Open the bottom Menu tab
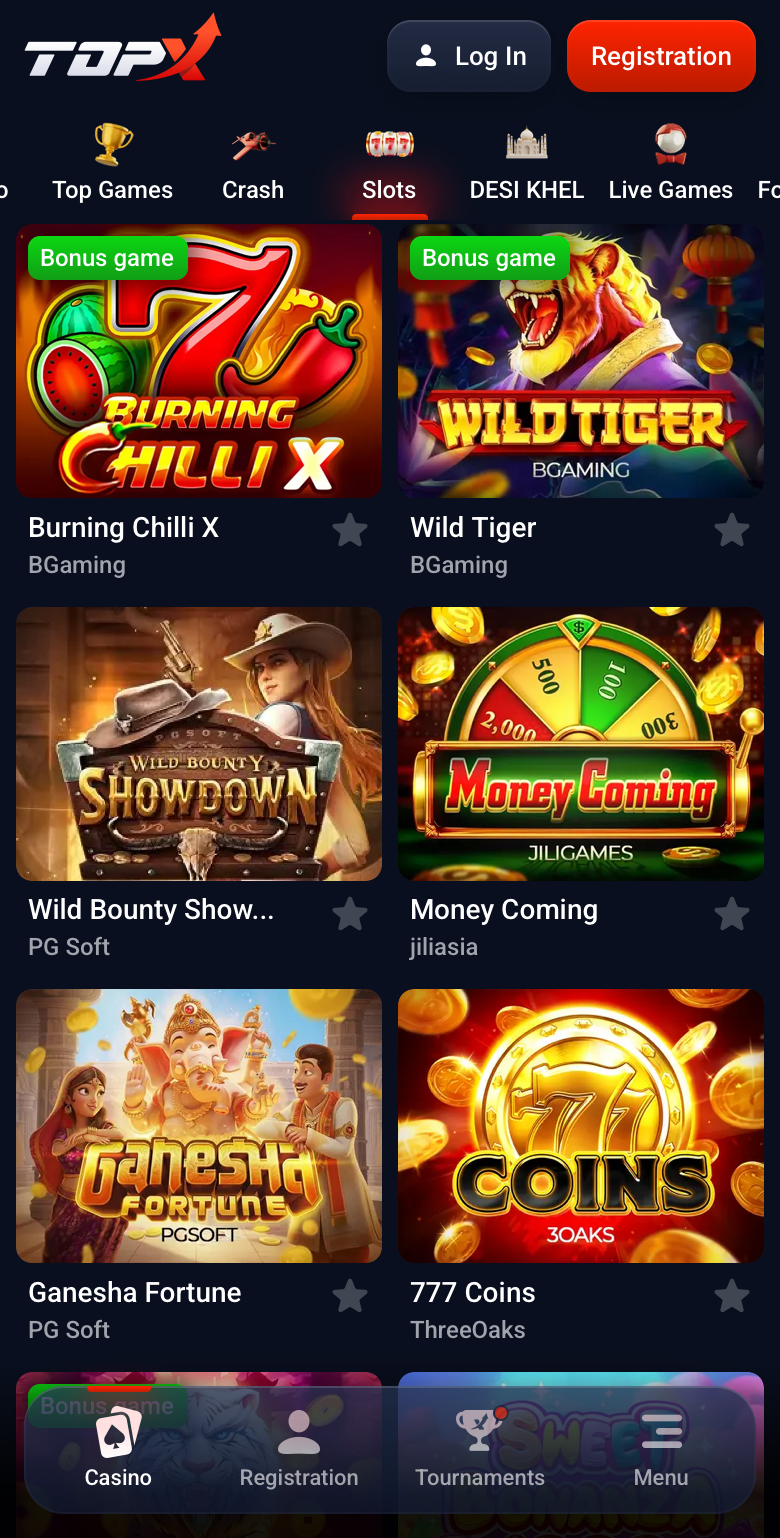The image size is (780, 1538). click(661, 1449)
